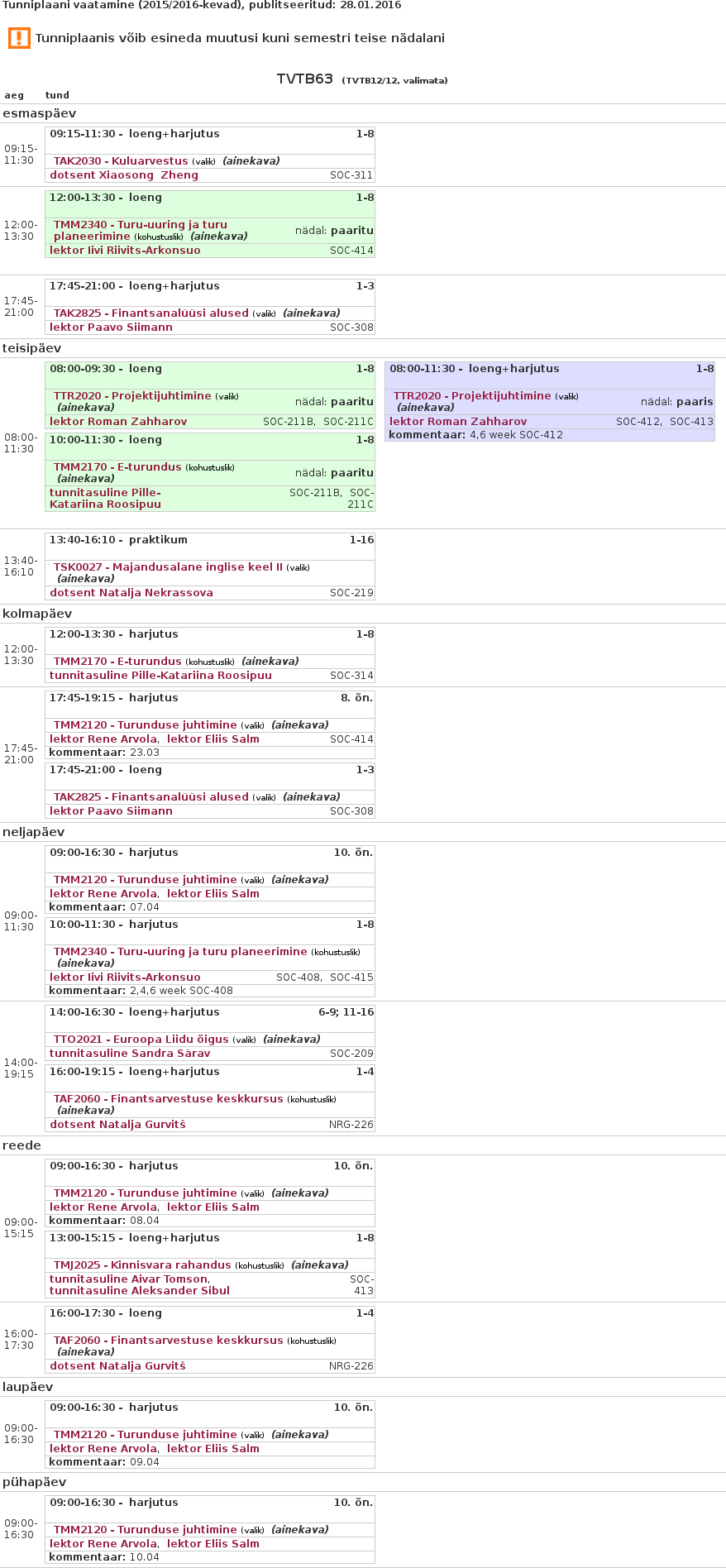Open the ainekava for Euroopa Liidu õigus
The image size is (726, 1568).
point(292,1040)
